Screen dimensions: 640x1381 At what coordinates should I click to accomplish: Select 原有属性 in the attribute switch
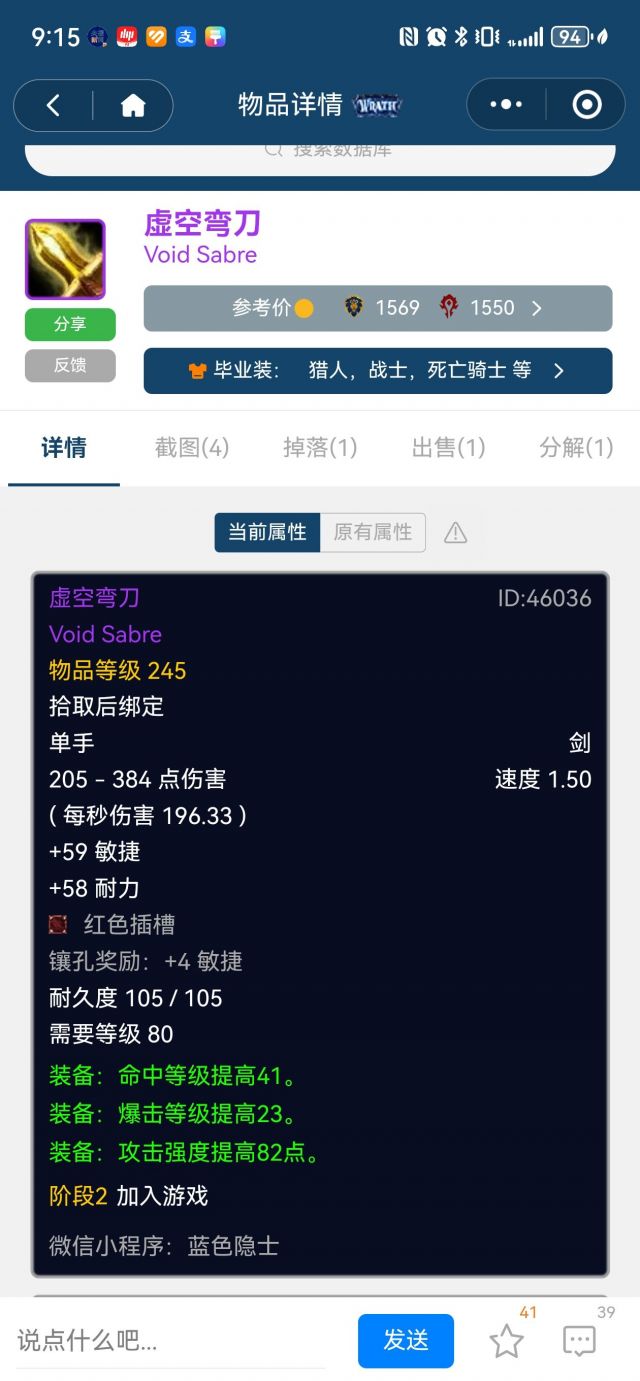(373, 532)
